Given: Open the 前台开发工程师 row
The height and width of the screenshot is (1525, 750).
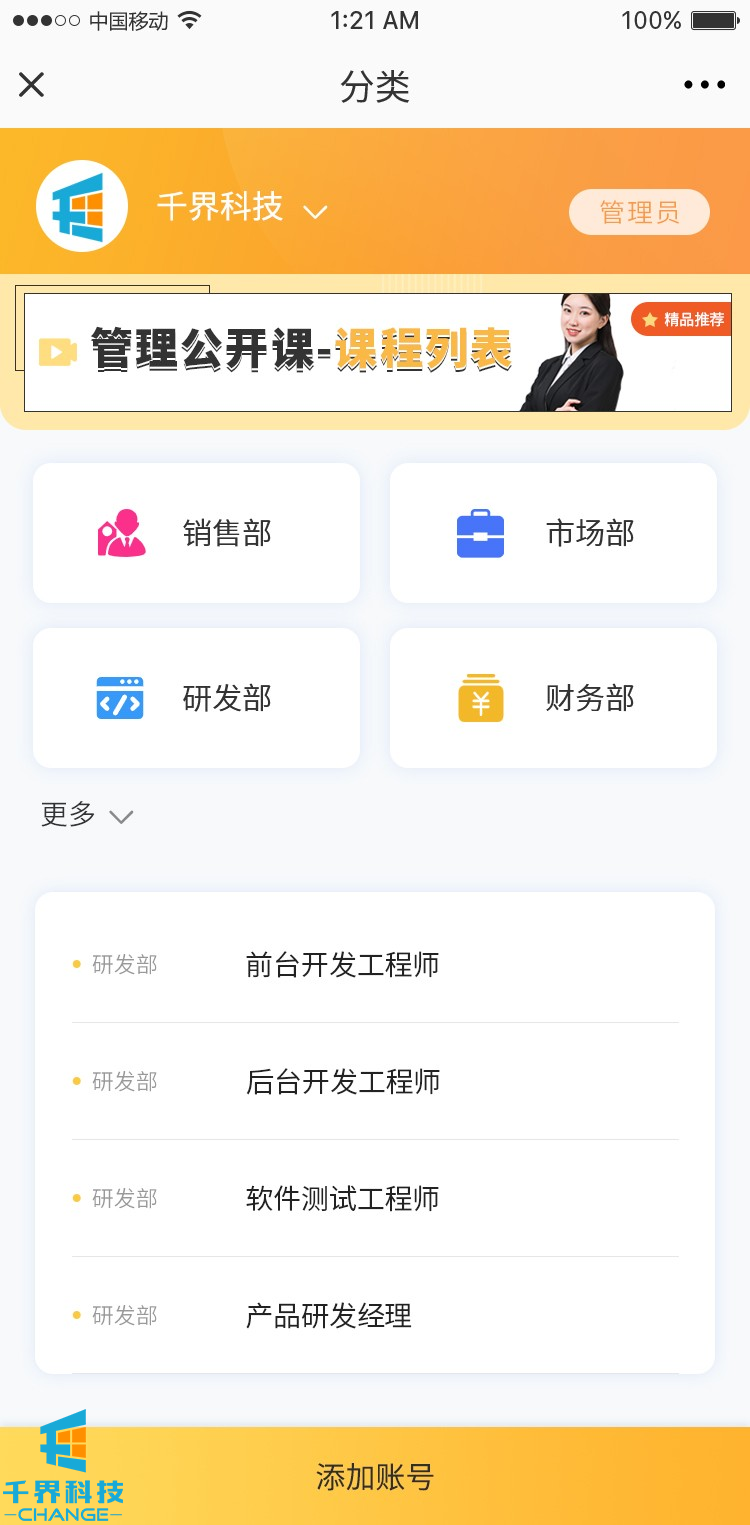Looking at the screenshot, I should click(x=374, y=965).
